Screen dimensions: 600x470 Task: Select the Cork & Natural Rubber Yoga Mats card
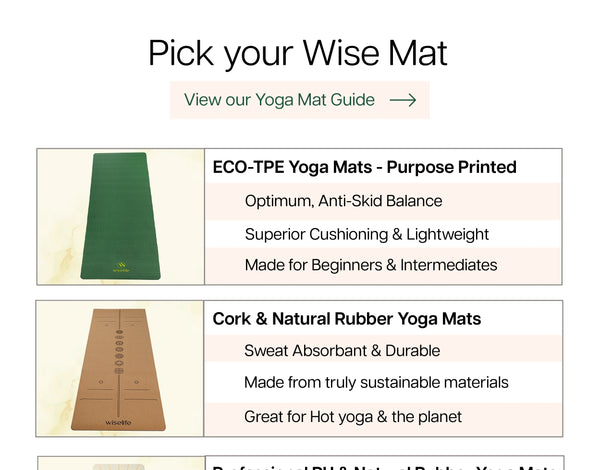pos(346,319)
